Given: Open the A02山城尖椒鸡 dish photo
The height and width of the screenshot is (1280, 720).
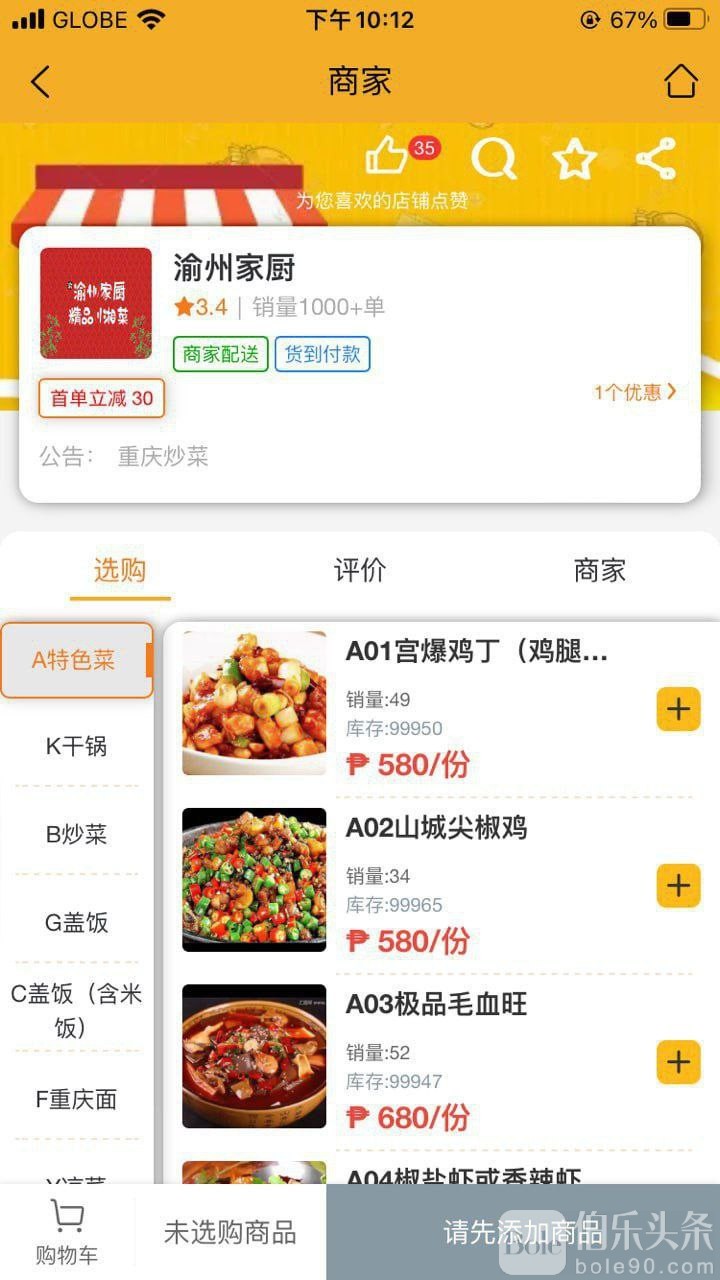Looking at the screenshot, I should click(254, 879).
